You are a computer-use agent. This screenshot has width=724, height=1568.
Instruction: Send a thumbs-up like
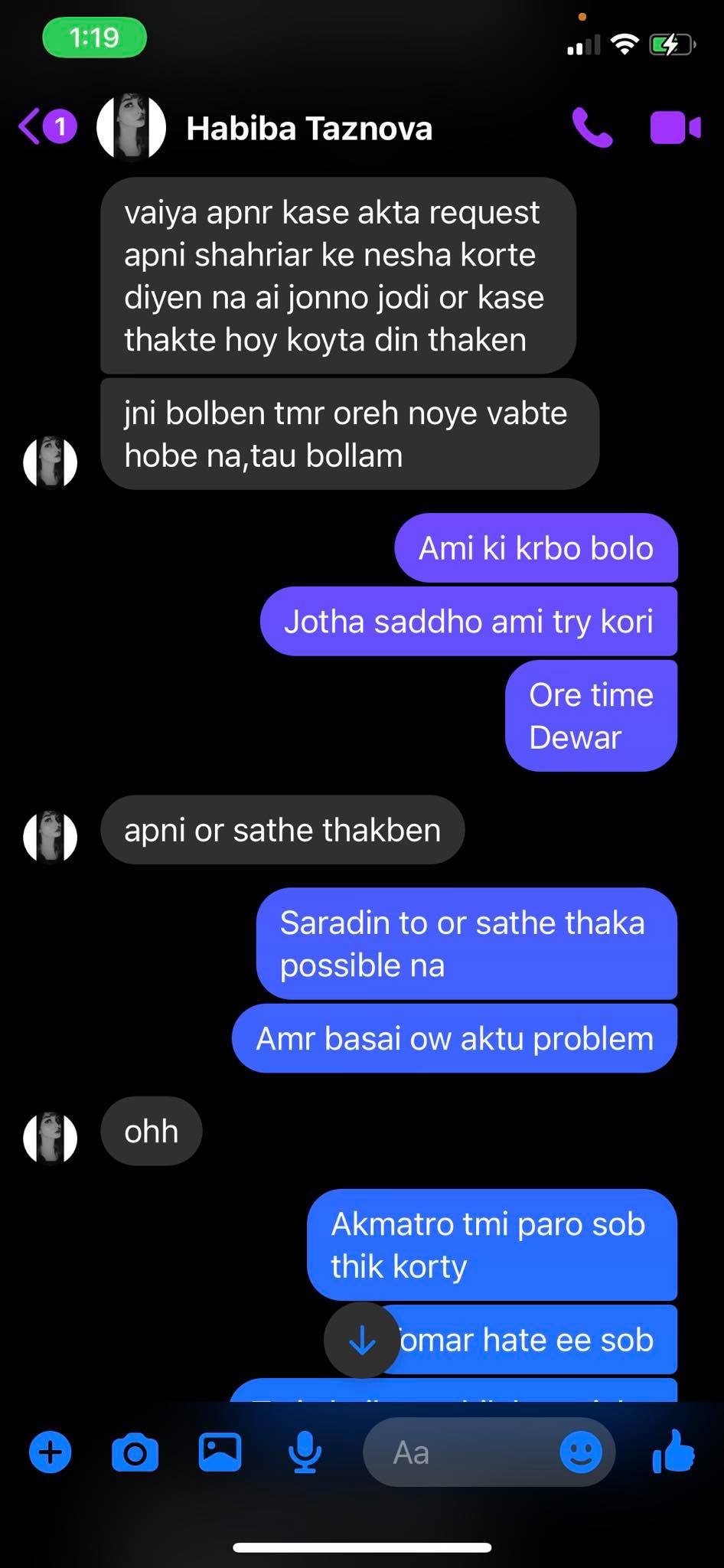(673, 1452)
